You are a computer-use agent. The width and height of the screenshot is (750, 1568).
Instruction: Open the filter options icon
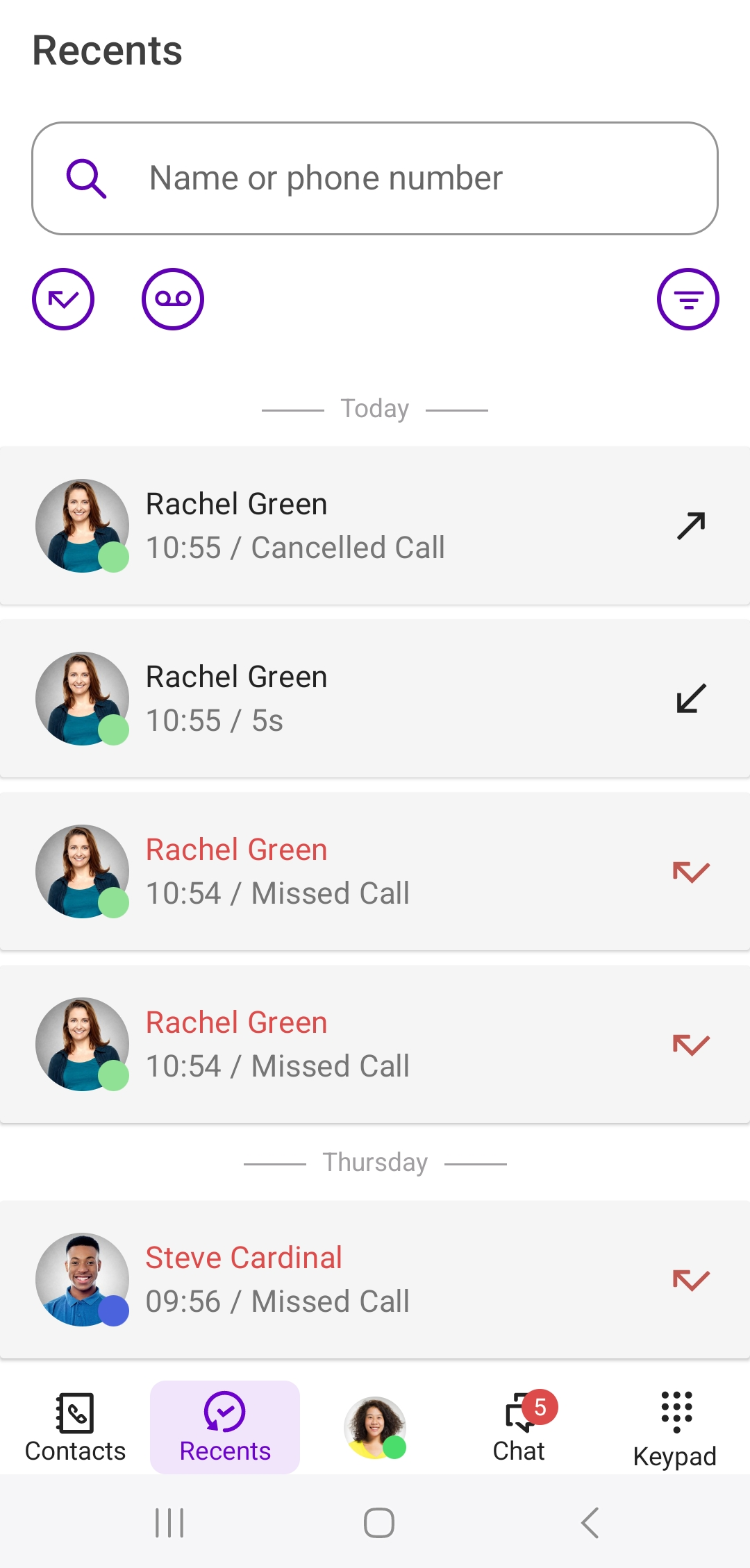pyautogui.click(x=687, y=299)
